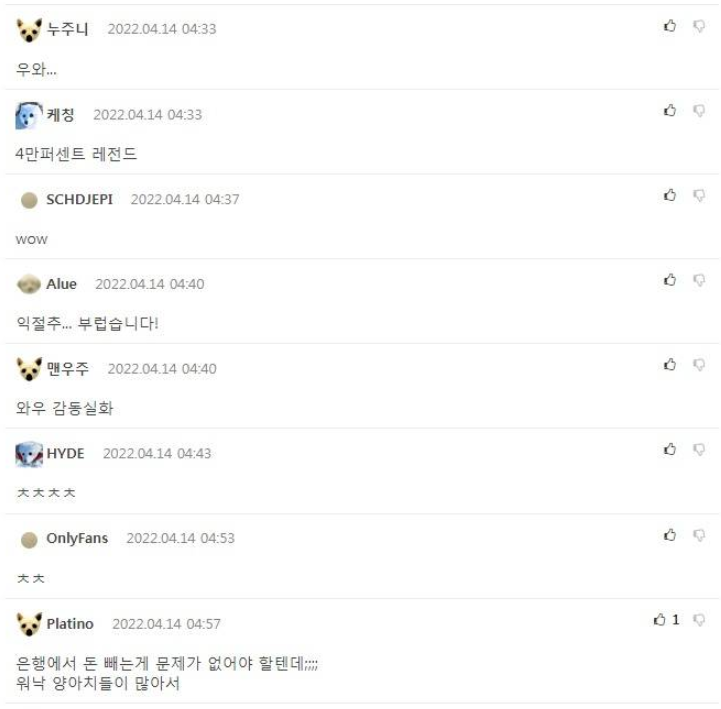The height and width of the screenshot is (709, 721).
Task: Dislike 누주니's comment
Action: point(700,26)
